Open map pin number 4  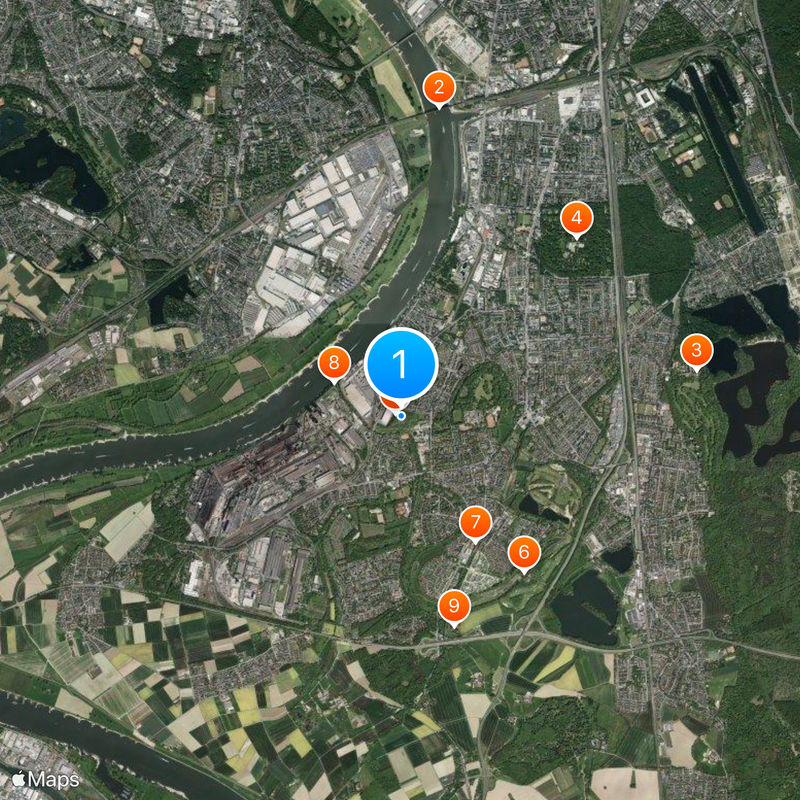point(575,217)
